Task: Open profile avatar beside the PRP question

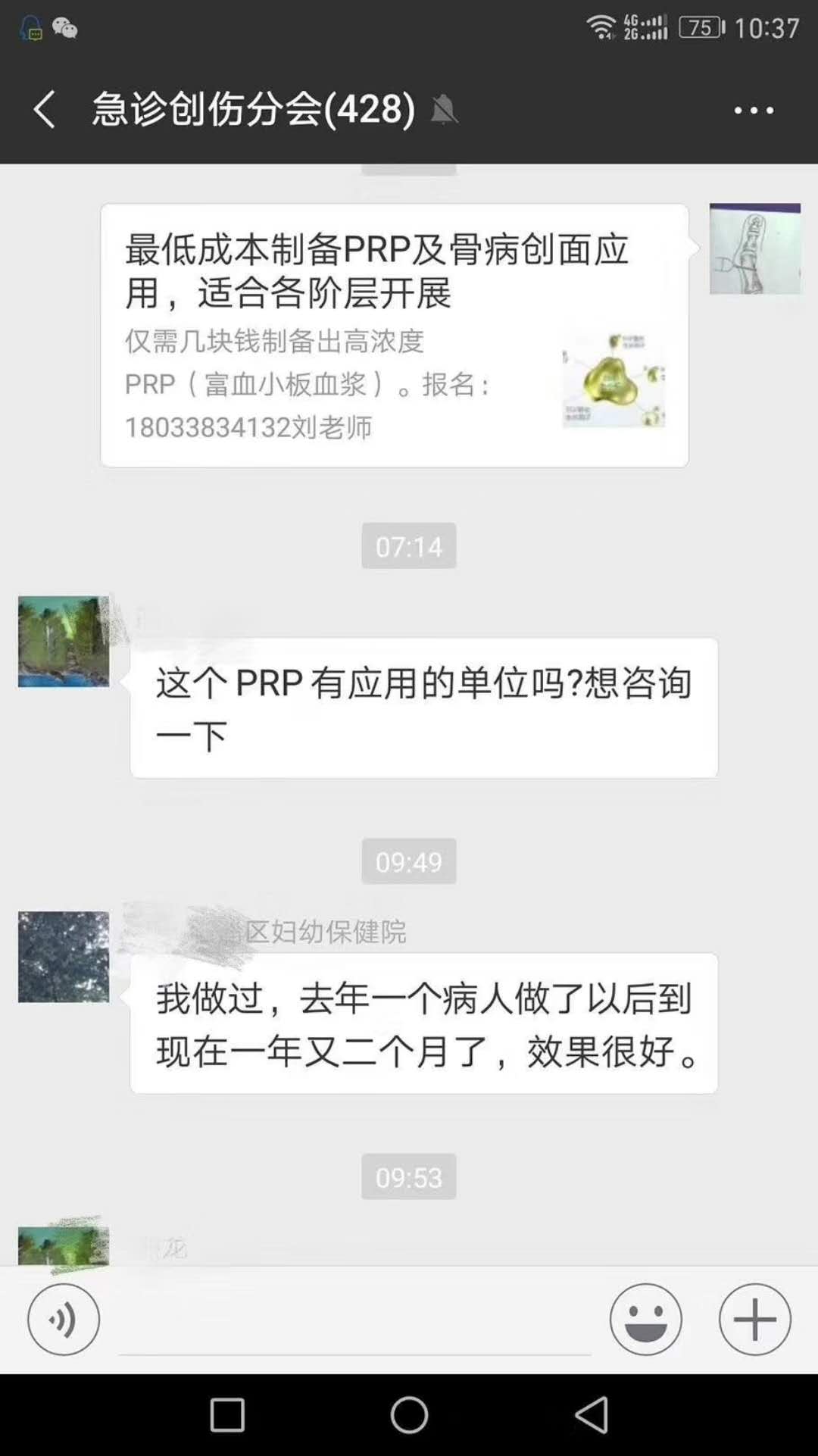Action: pyautogui.click(x=64, y=642)
